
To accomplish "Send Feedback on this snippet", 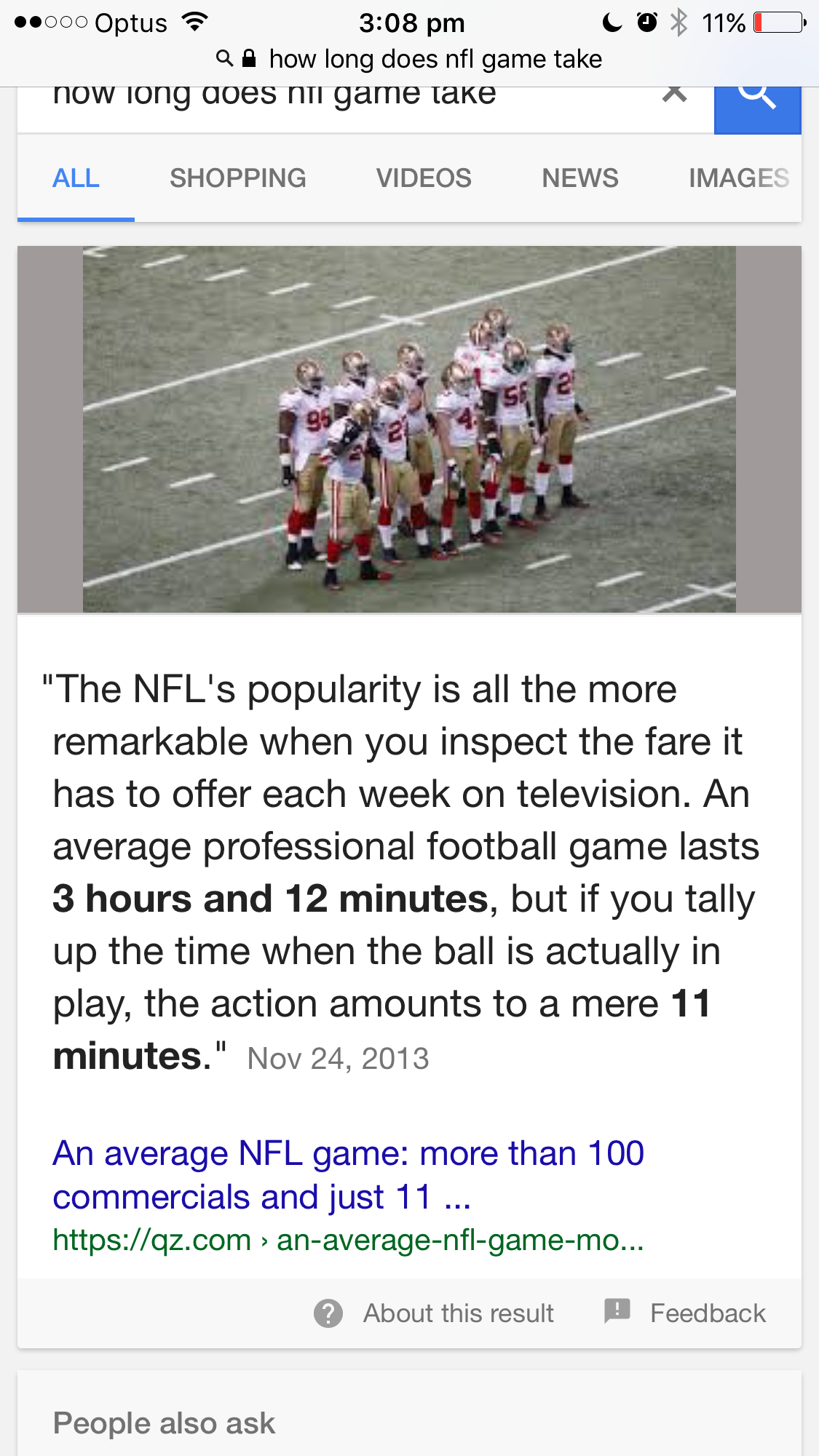I will [x=685, y=1313].
